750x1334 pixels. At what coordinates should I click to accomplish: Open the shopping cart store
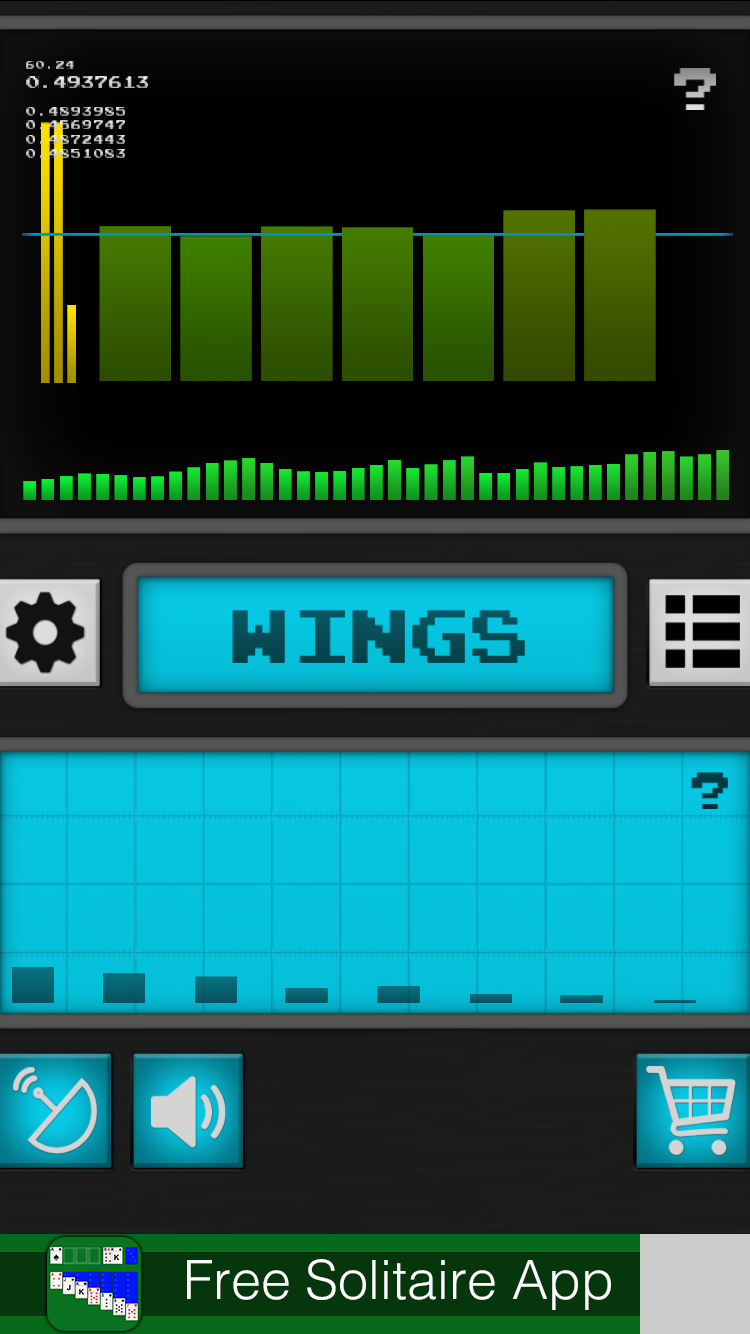pyautogui.click(x=693, y=1110)
